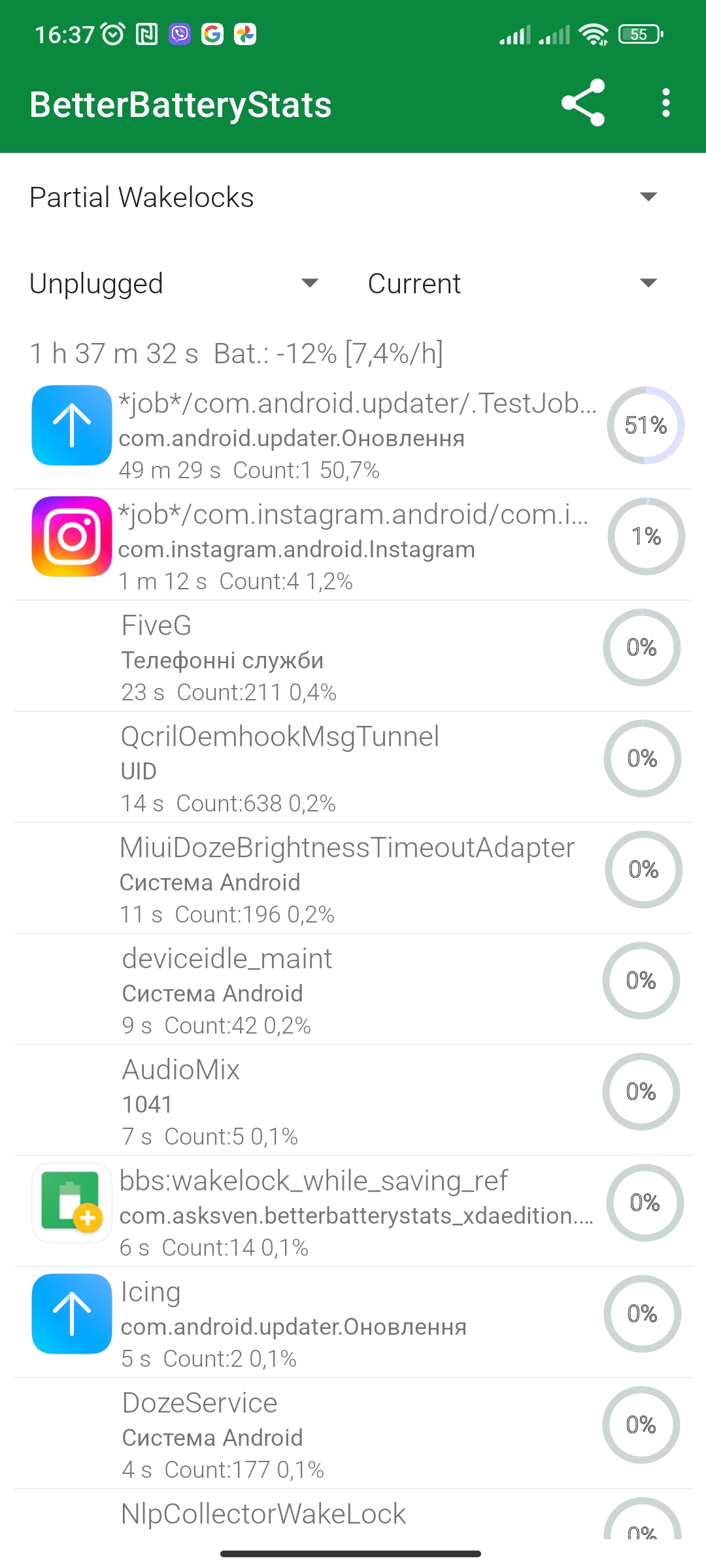Open the AudioMix wakelock entry
The height and width of the screenshot is (1568, 706).
353,1100
